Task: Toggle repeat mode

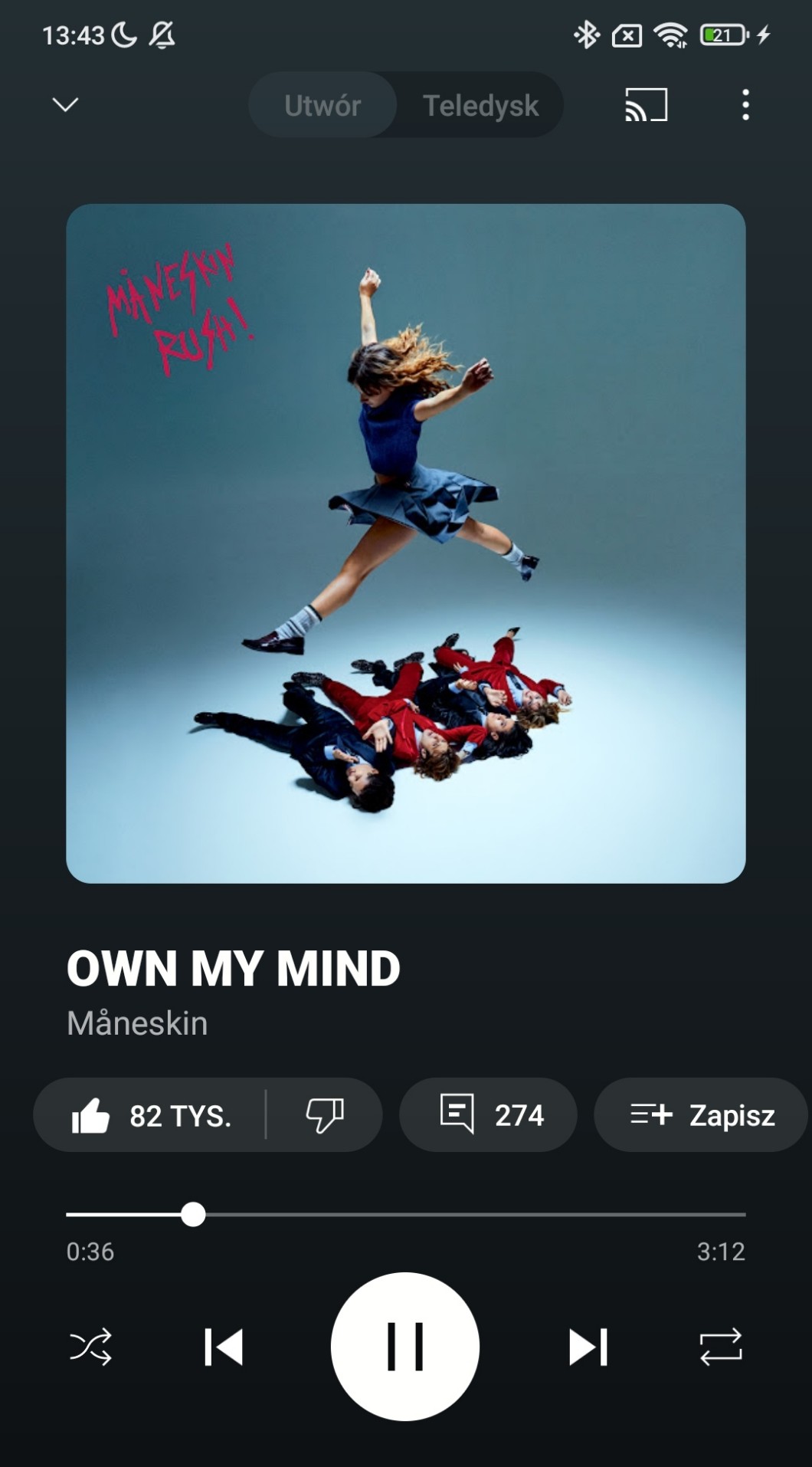Action: 721,1347
